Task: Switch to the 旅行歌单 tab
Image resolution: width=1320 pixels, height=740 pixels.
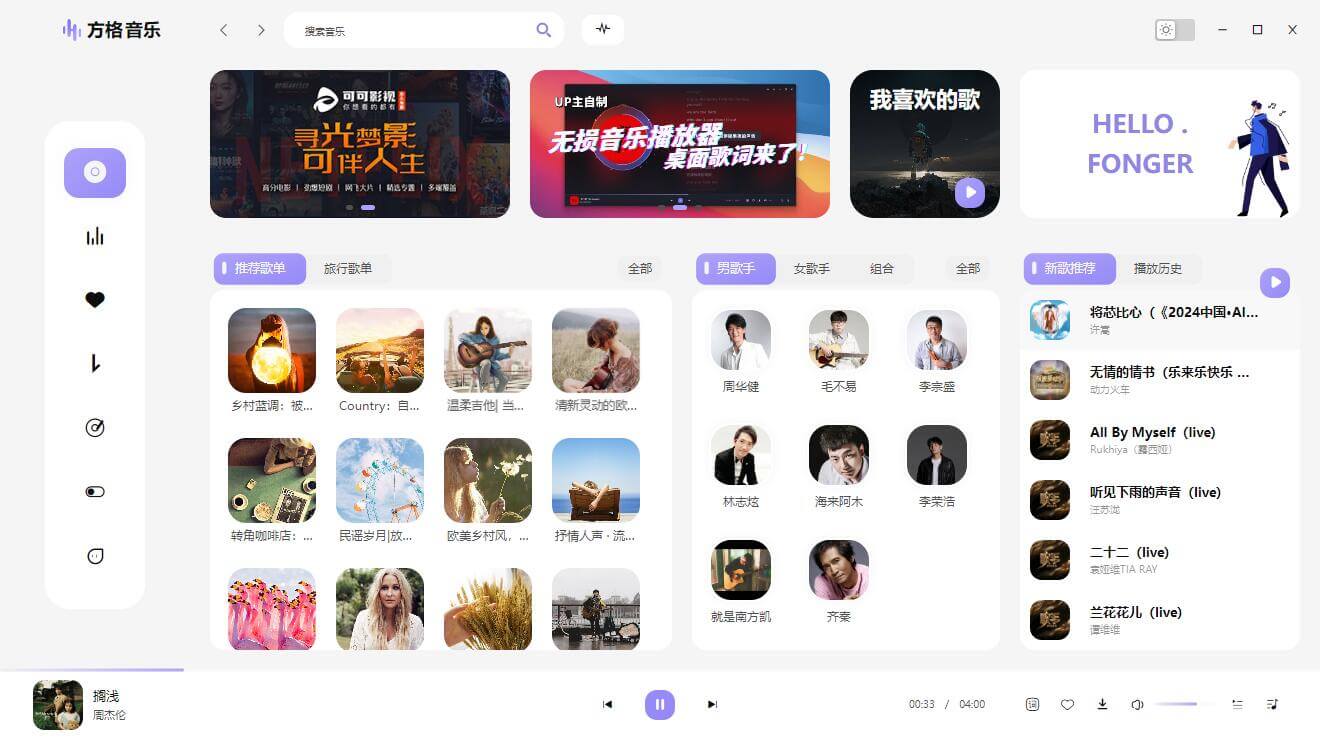Action: (347, 268)
